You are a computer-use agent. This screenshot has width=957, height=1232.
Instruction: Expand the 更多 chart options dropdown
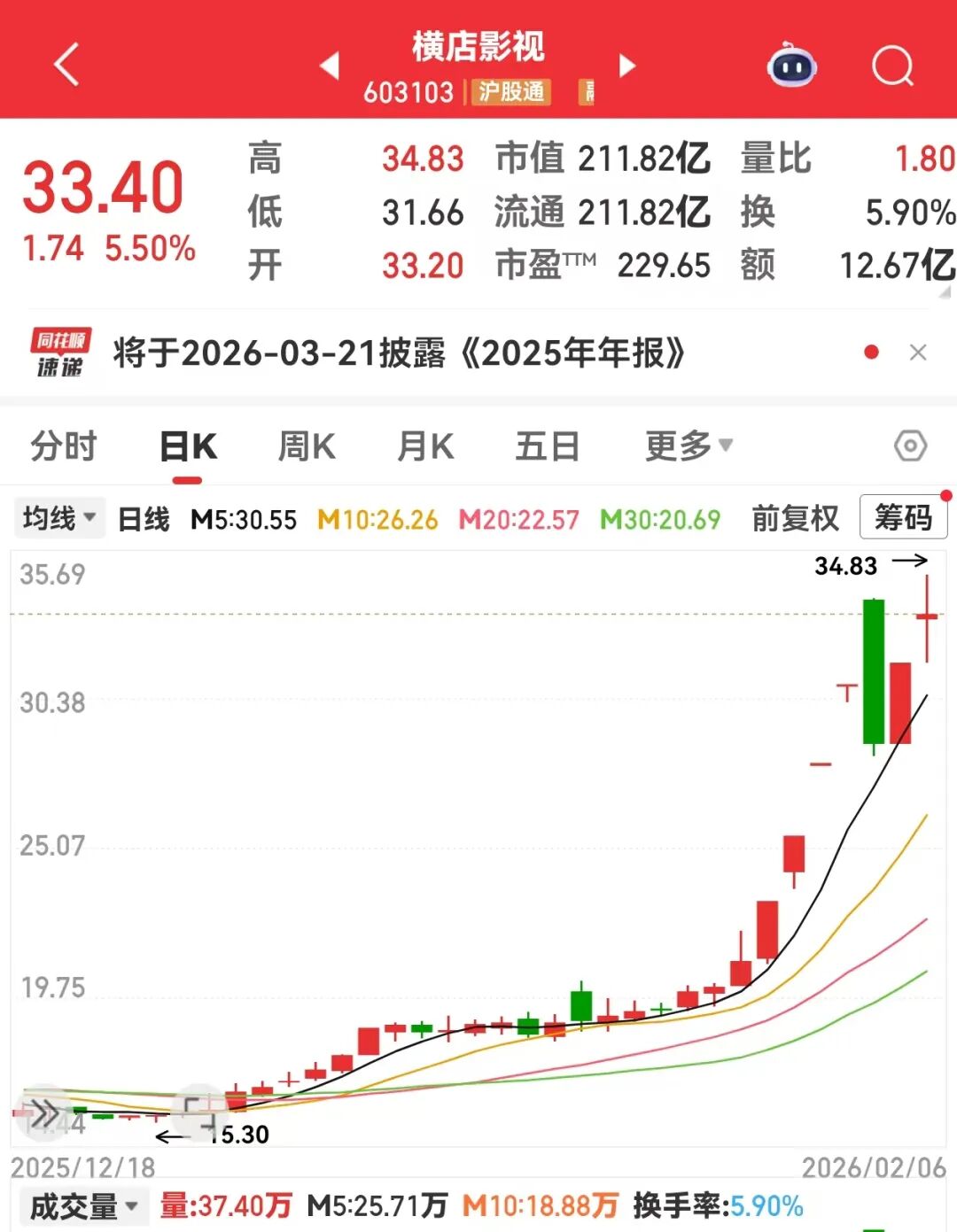pos(689,446)
